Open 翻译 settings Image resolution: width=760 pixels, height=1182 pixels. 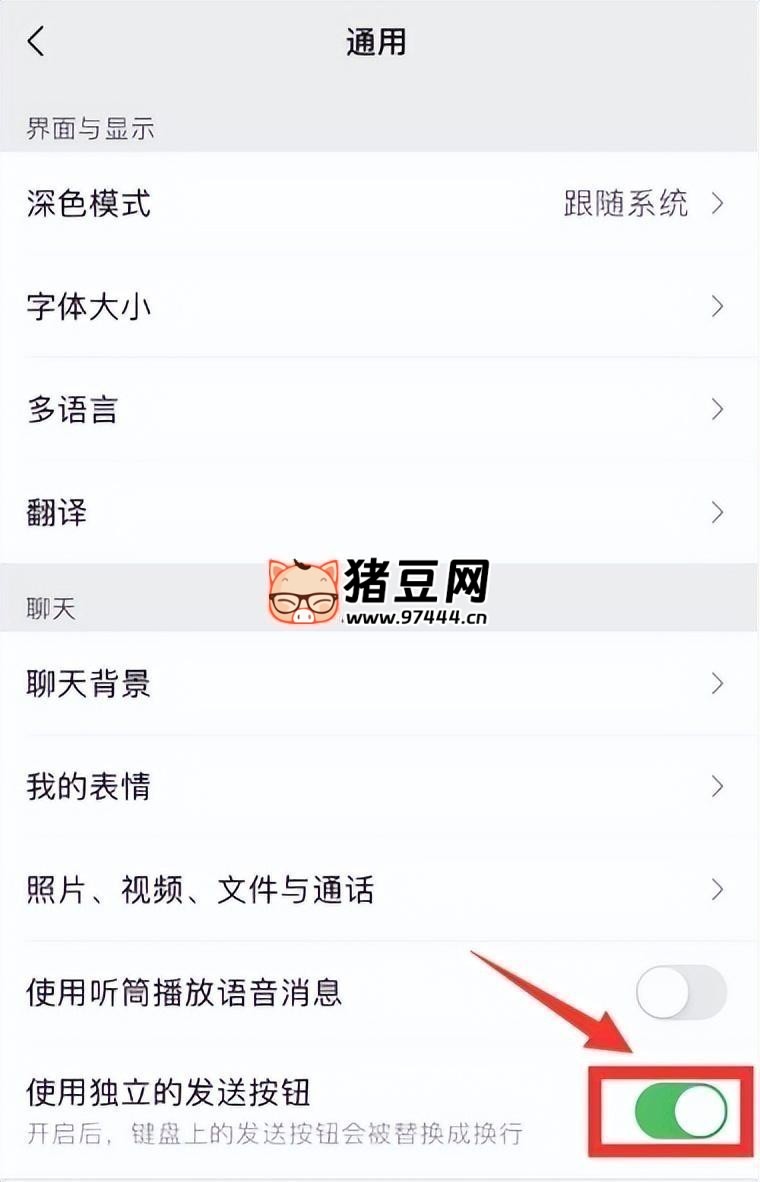click(380, 513)
